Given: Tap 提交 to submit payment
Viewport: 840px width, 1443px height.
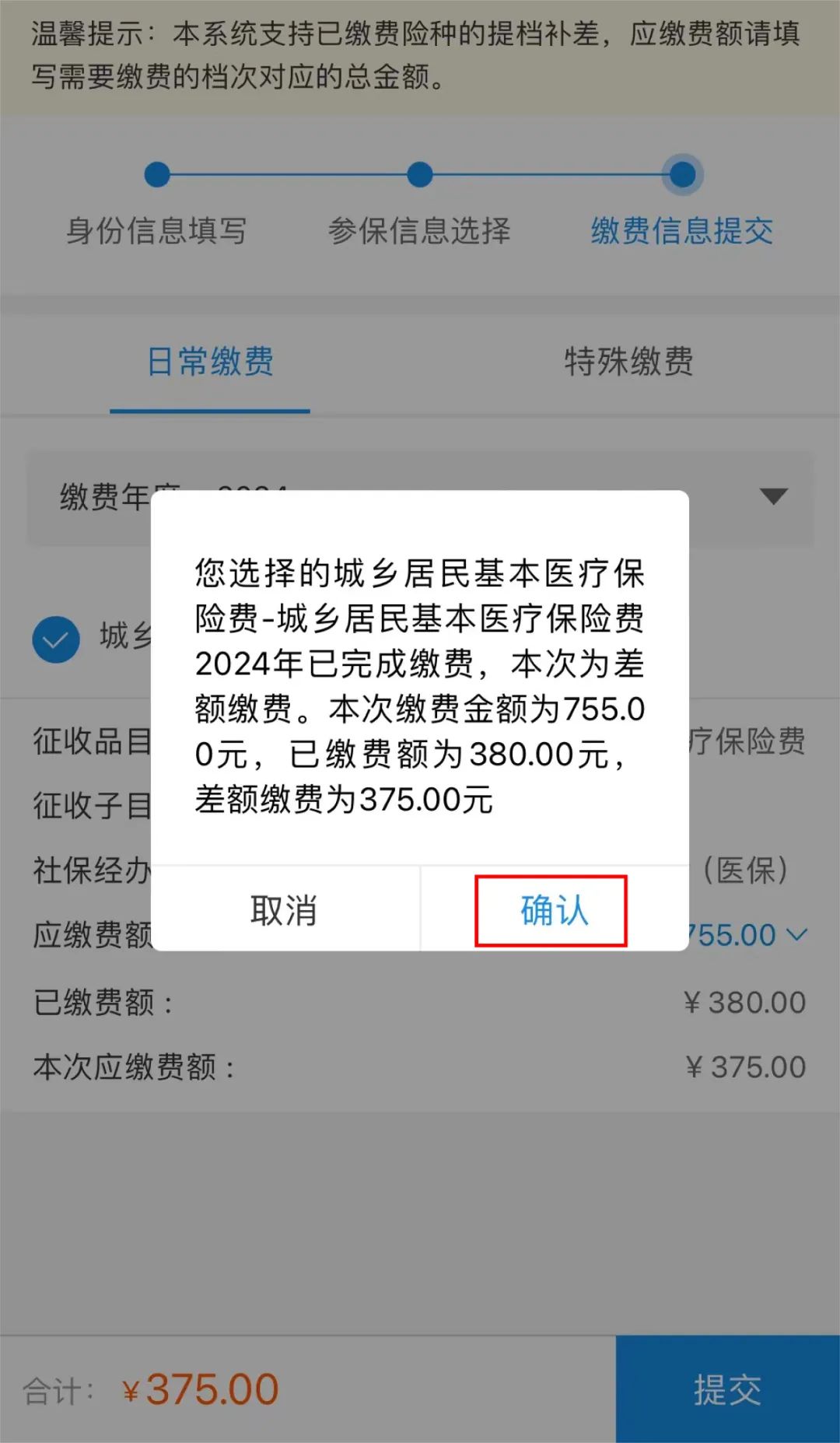Looking at the screenshot, I should pos(727,1389).
